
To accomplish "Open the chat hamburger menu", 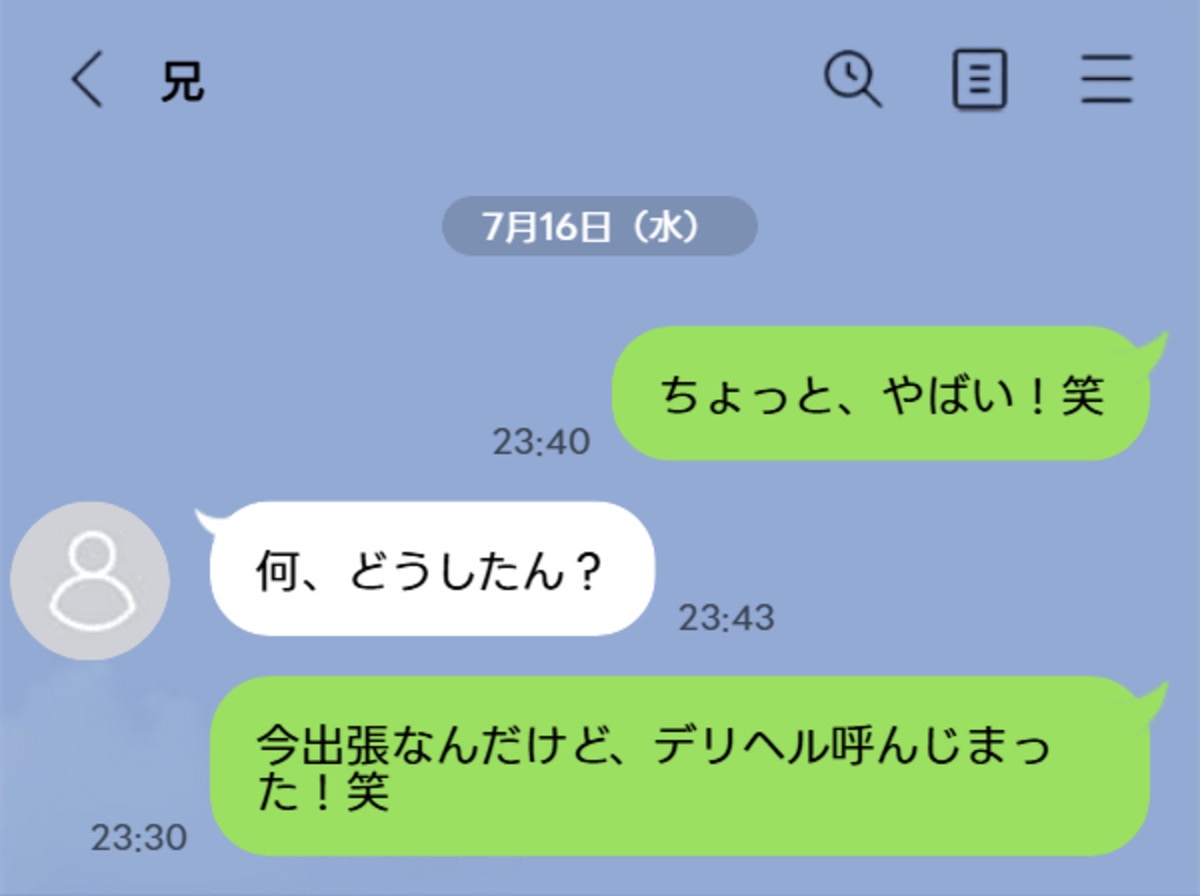I will click(1106, 80).
